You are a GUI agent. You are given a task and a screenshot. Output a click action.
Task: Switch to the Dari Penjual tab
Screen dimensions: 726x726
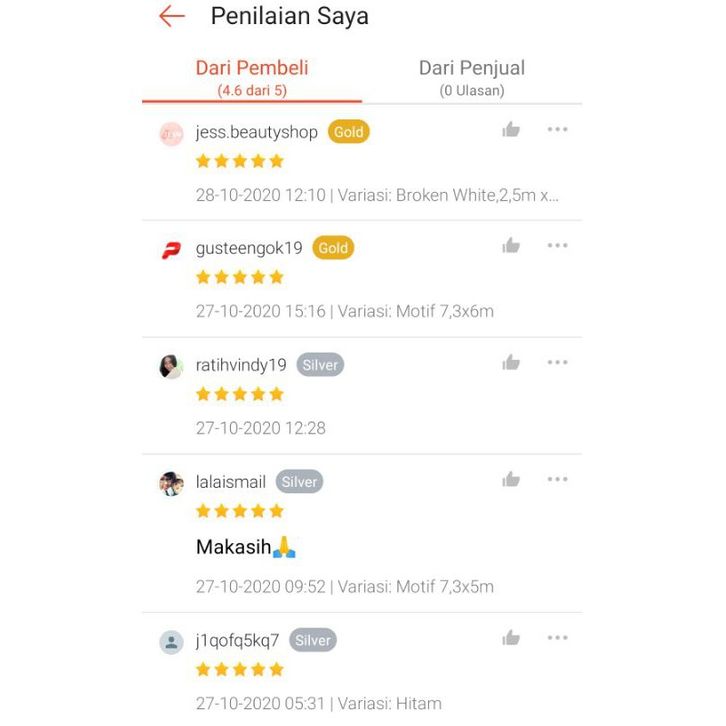click(x=471, y=77)
